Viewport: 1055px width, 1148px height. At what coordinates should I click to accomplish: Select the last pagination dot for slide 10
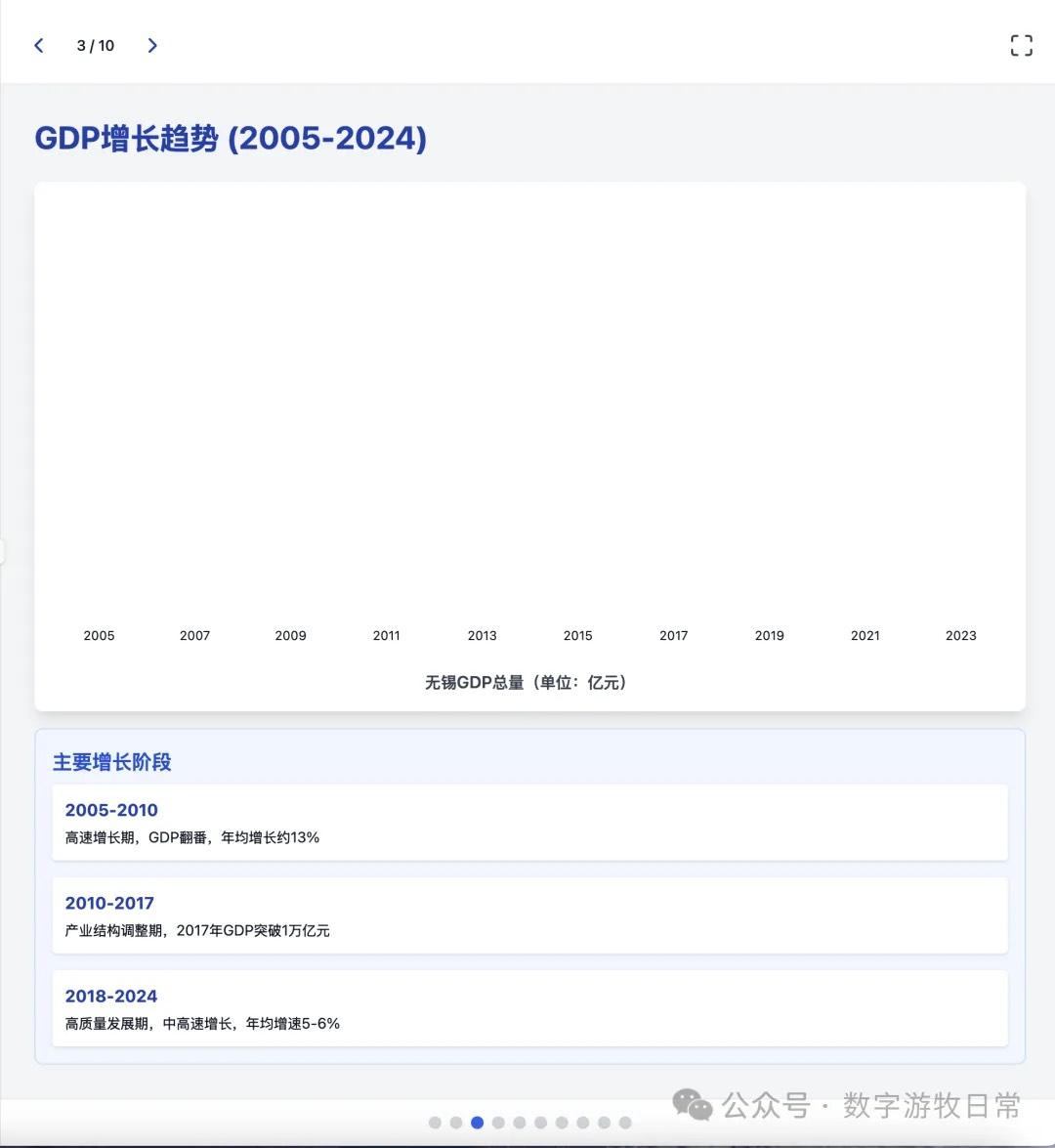(x=624, y=1122)
